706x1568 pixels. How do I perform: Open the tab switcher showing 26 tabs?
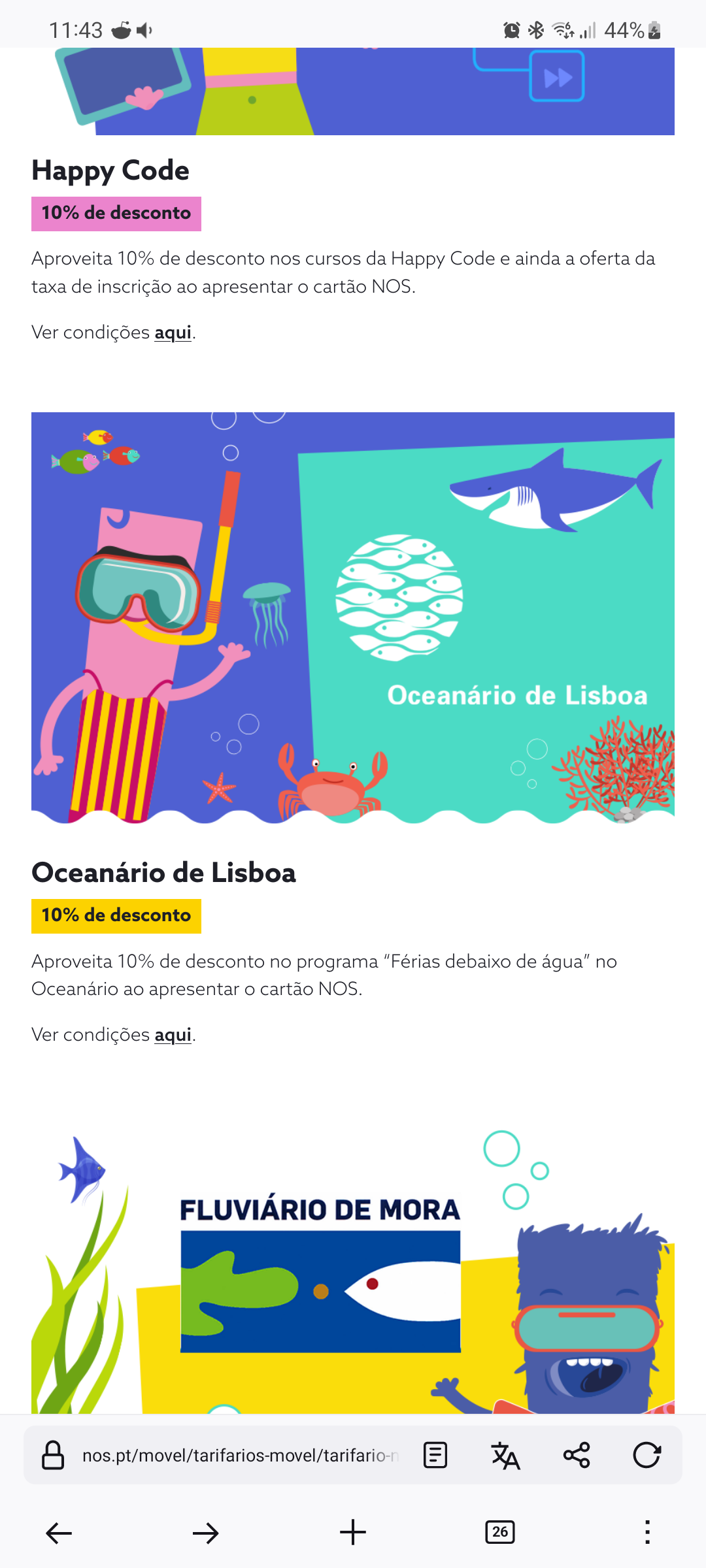tap(500, 1533)
